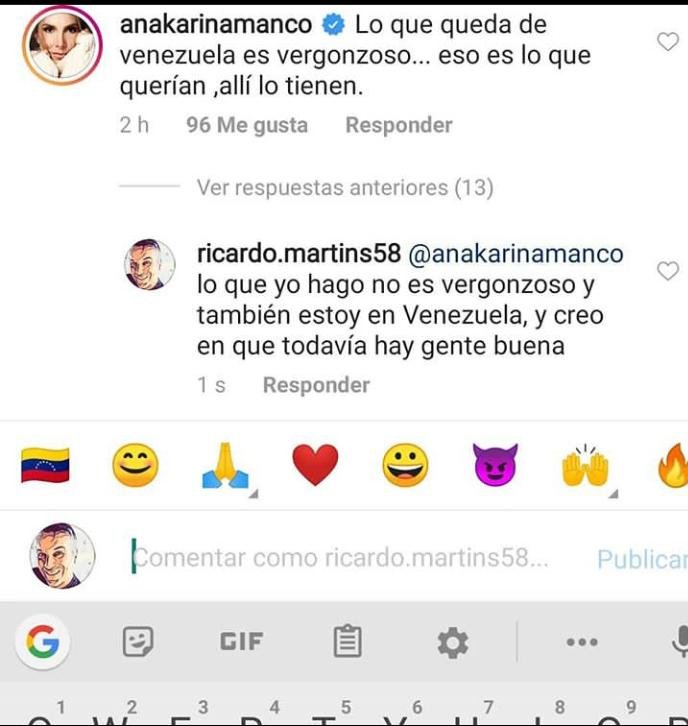
Task: Open the keyboard clipboard
Action: (x=347, y=641)
